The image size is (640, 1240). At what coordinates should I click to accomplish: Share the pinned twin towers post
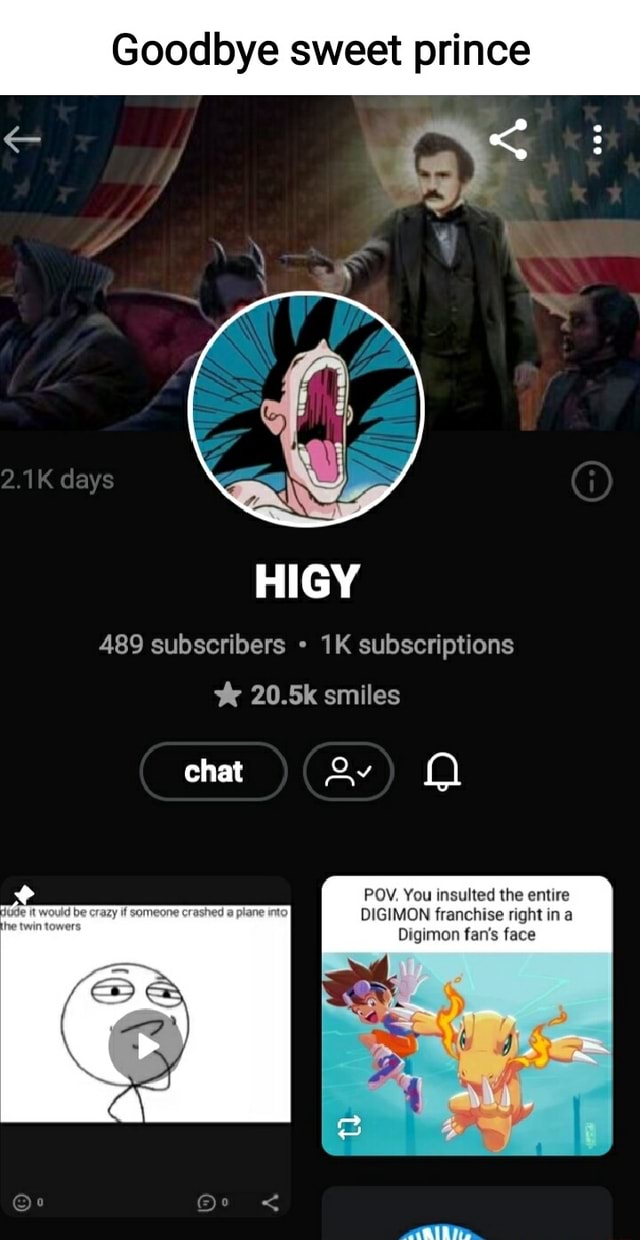tap(269, 1201)
